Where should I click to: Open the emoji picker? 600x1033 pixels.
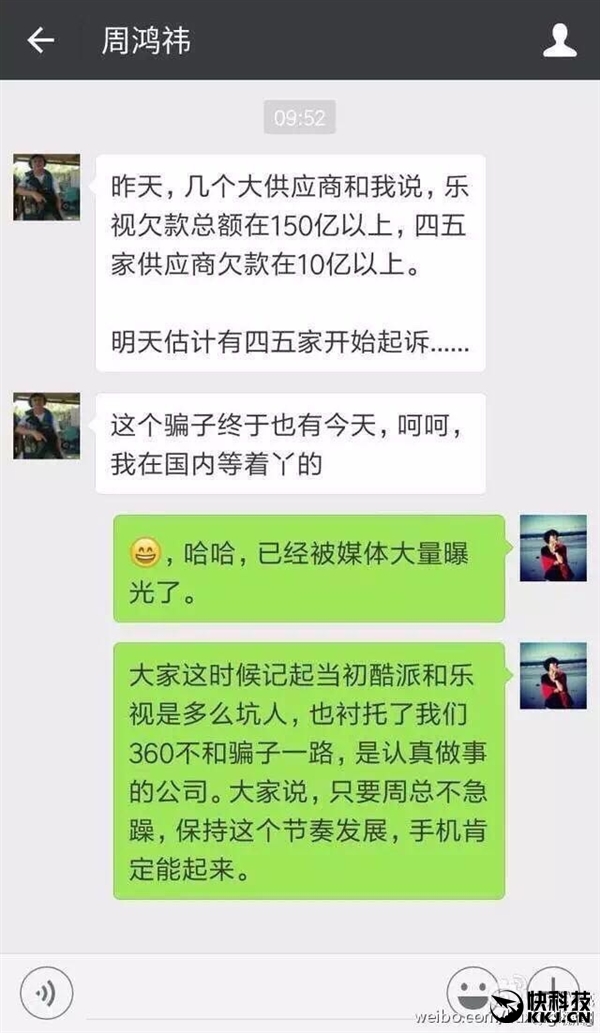coord(472,993)
